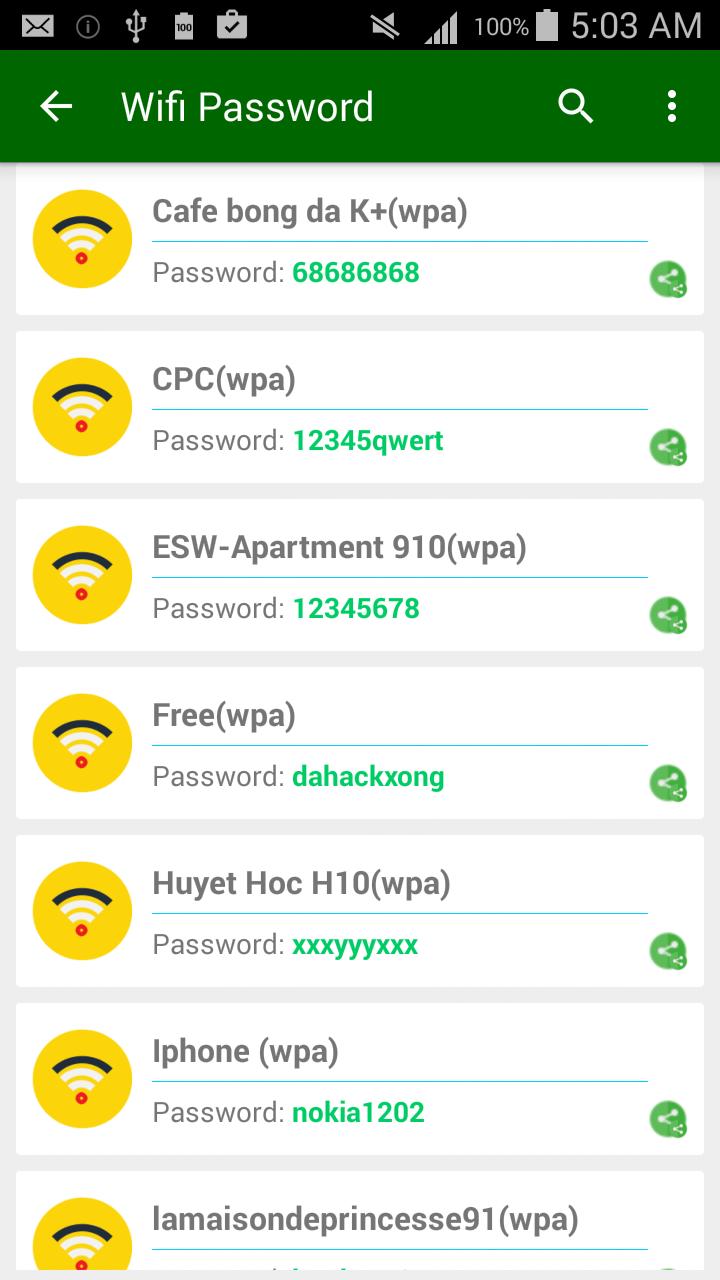The height and width of the screenshot is (1280, 720).
Task: Tap the back arrow in the top bar
Action: tap(55, 105)
